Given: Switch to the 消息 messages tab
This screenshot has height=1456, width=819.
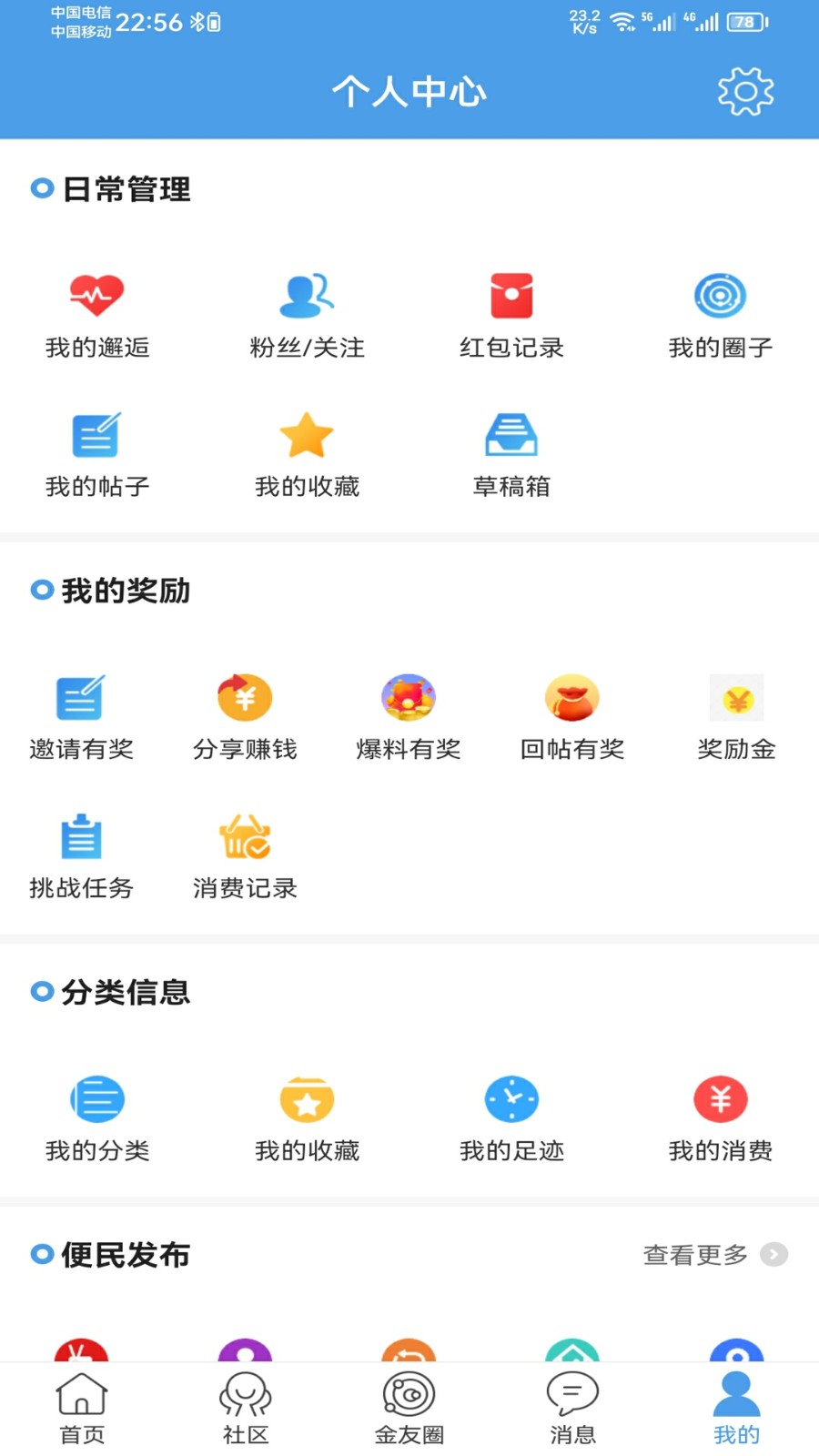Looking at the screenshot, I should [x=572, y=1406].
